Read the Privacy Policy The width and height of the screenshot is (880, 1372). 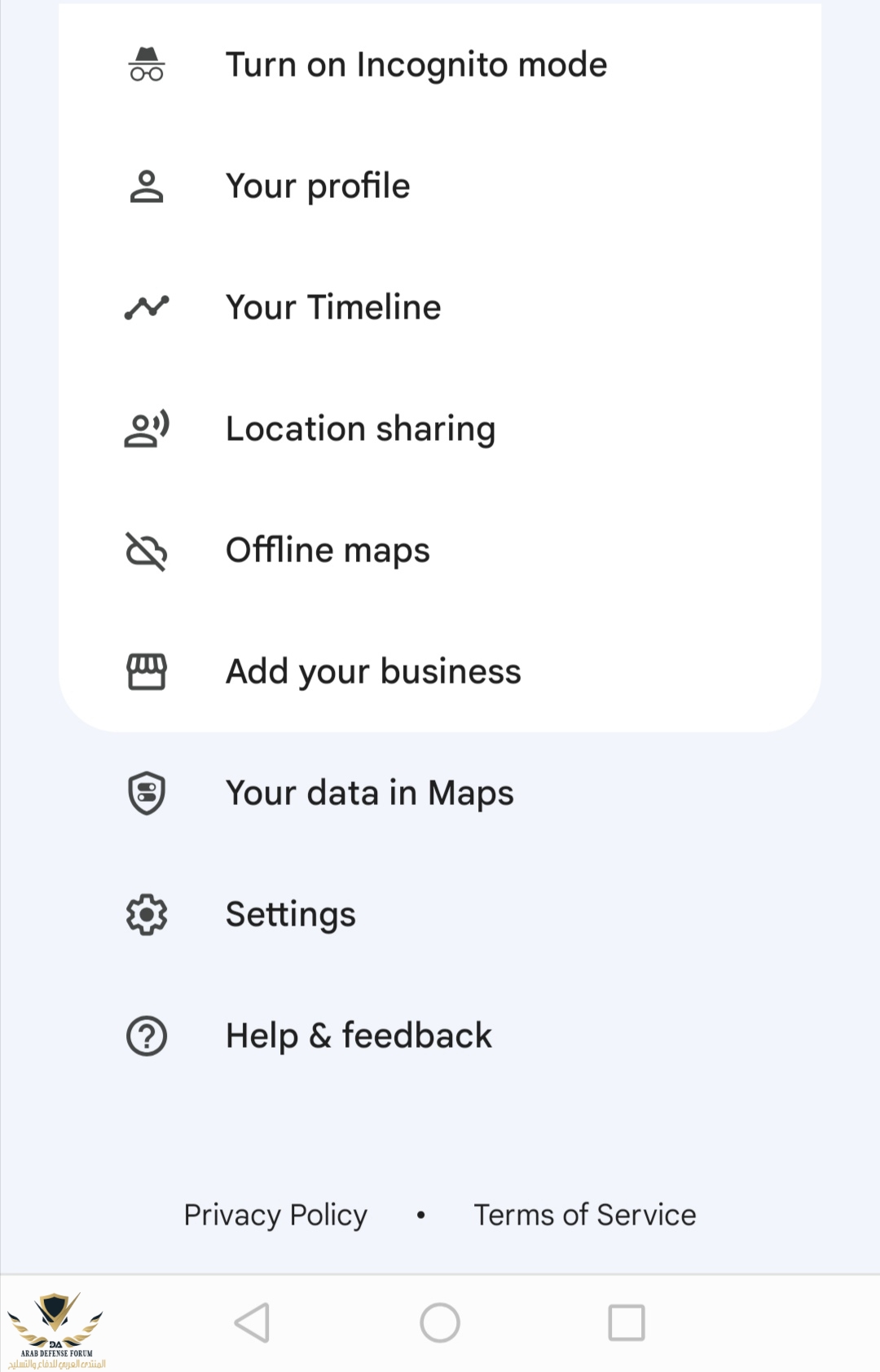coord(275,1215)
